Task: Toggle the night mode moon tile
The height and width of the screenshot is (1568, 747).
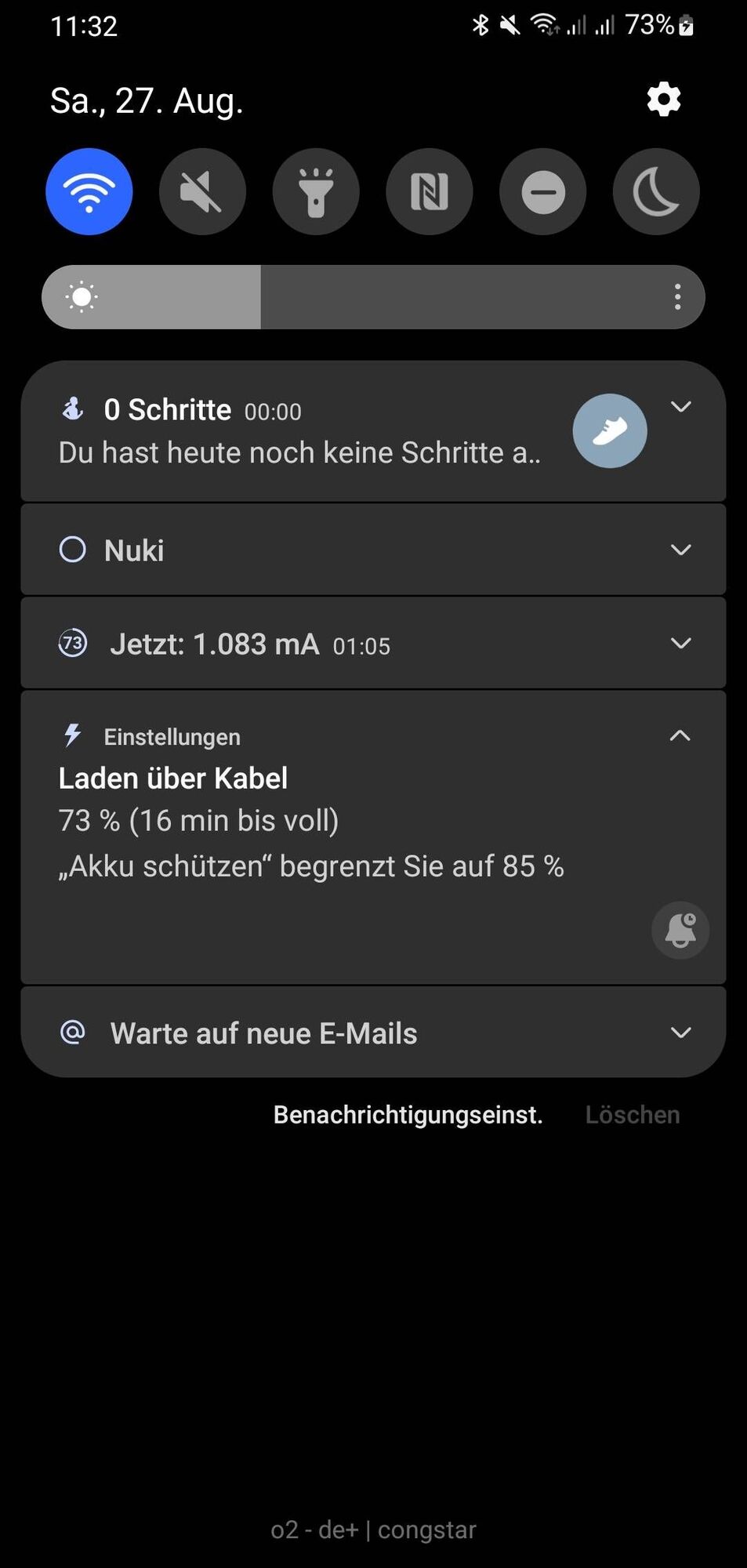Action: point(656,191)
